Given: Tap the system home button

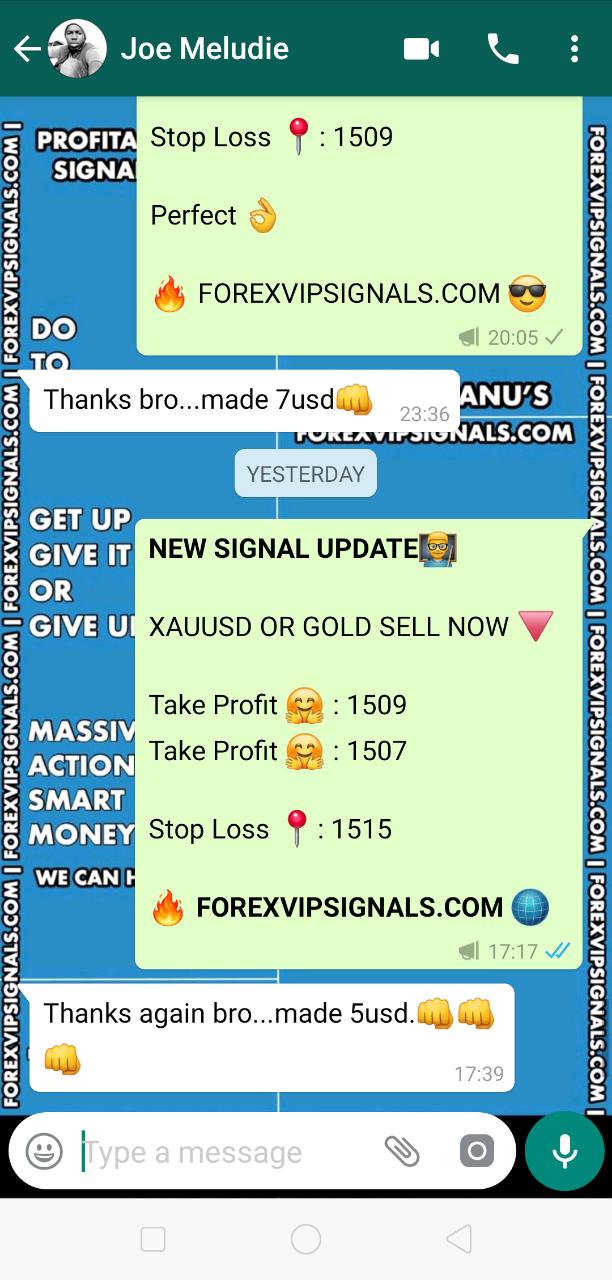Looking at the screenshot, I should pos(306,1239).
